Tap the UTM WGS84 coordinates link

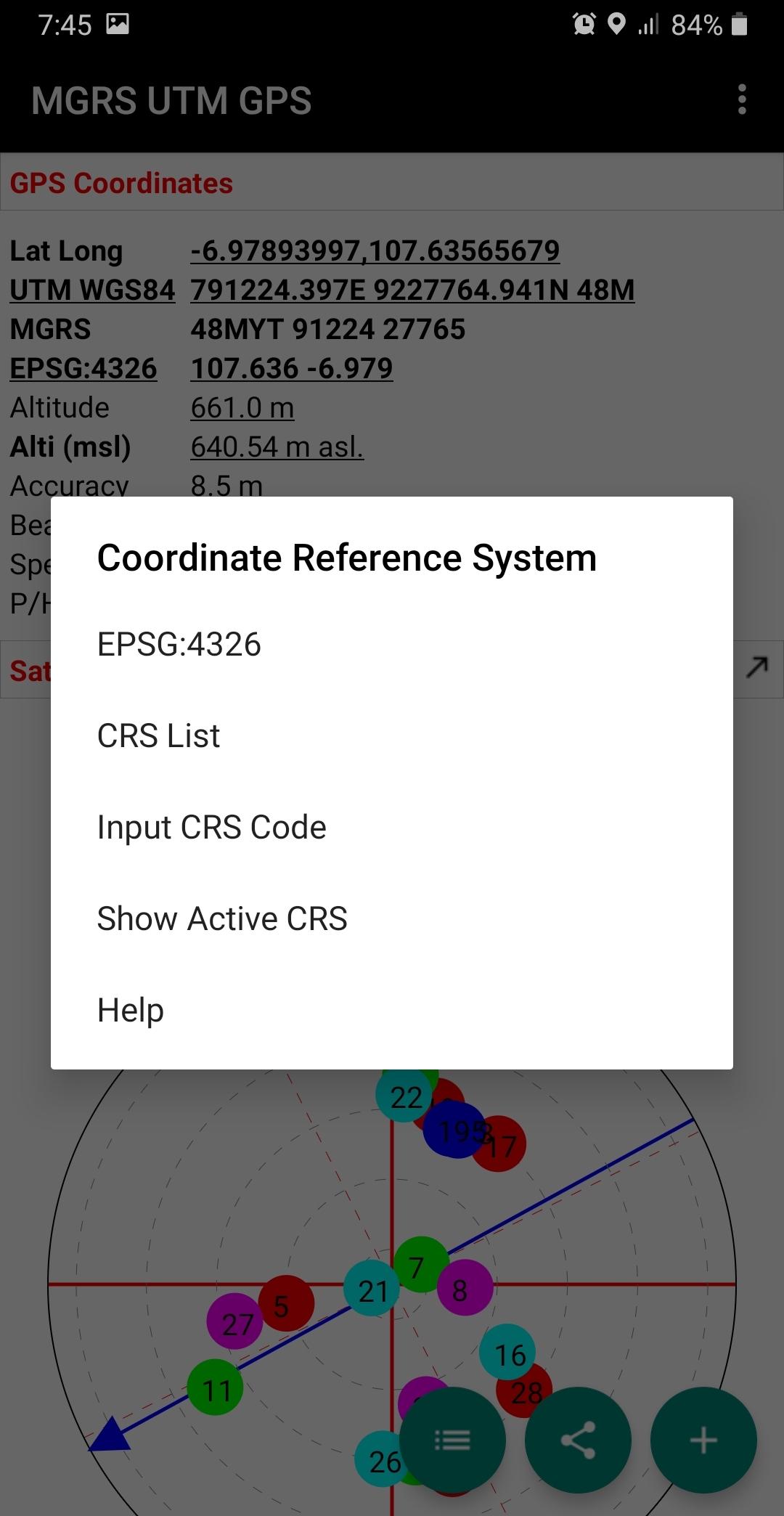(x=411, y=289)
